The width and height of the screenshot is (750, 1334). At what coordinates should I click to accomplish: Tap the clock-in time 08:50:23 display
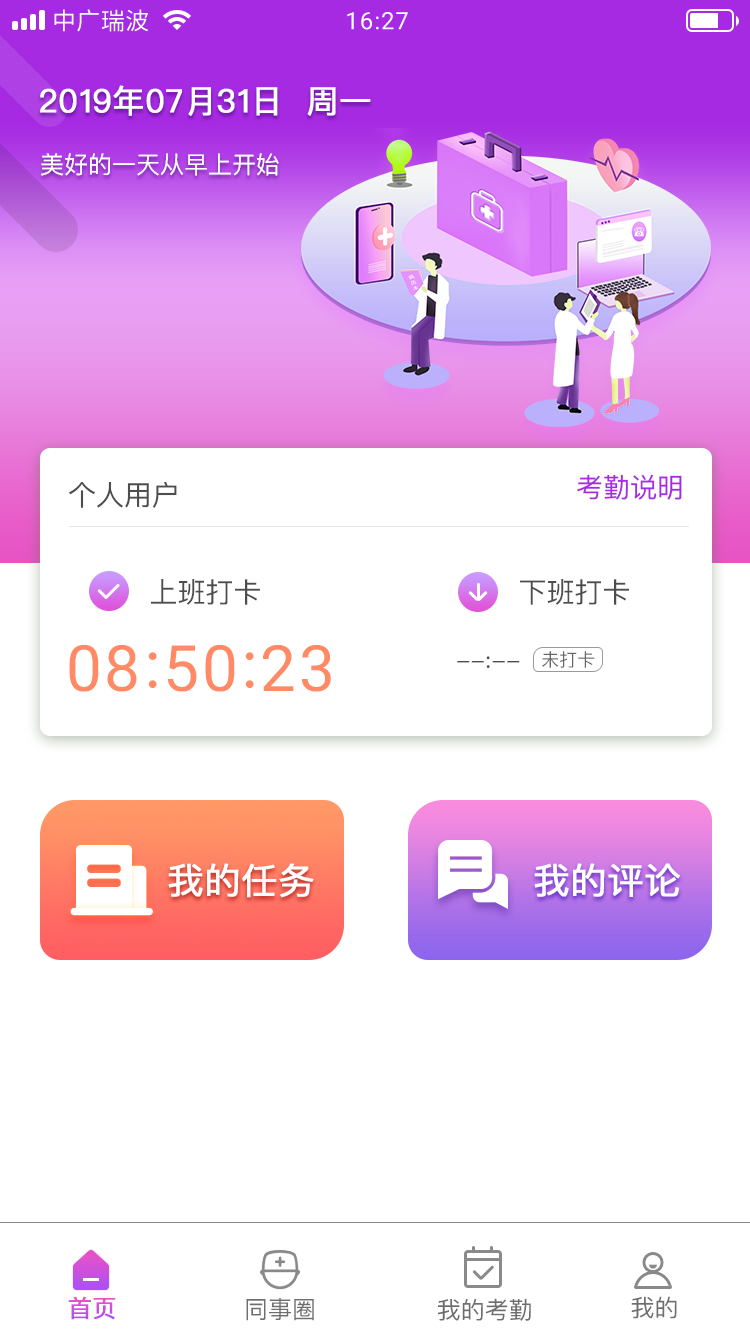tap(200, 668)
